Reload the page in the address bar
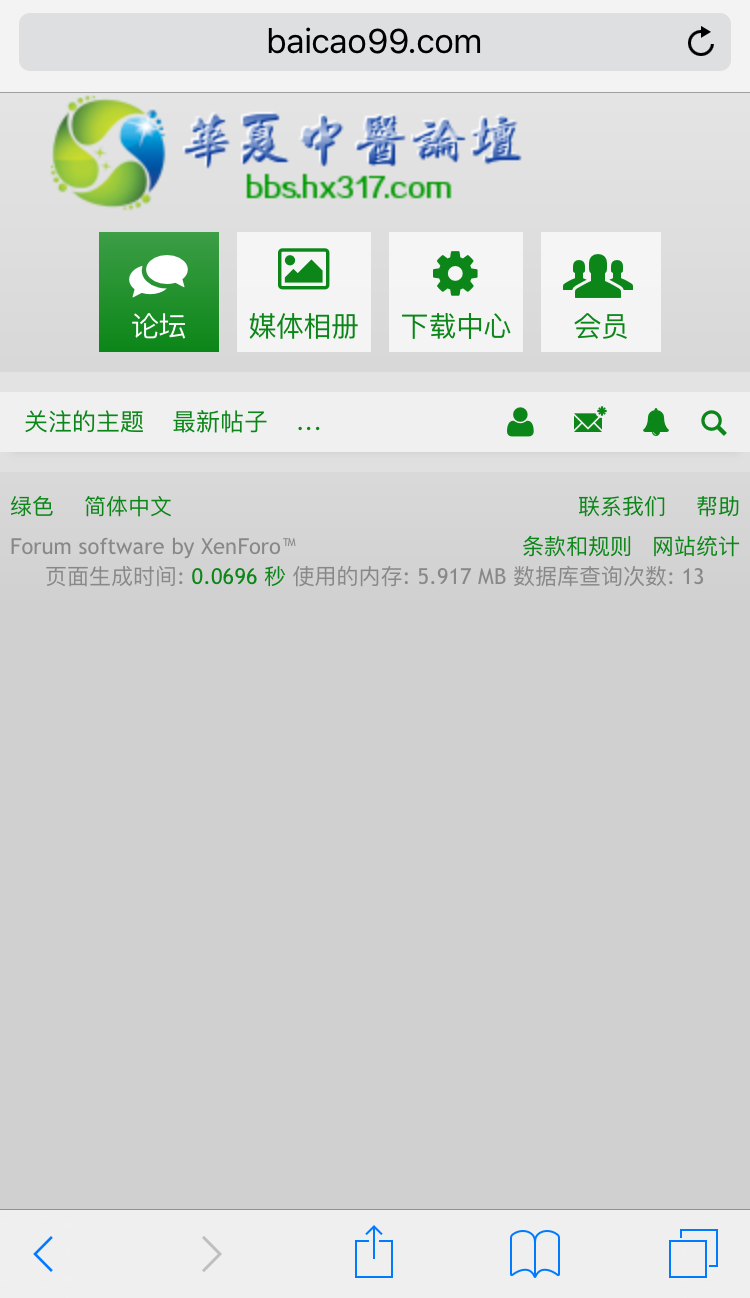This screenshot has width=750, height=1298. [701, 42]
